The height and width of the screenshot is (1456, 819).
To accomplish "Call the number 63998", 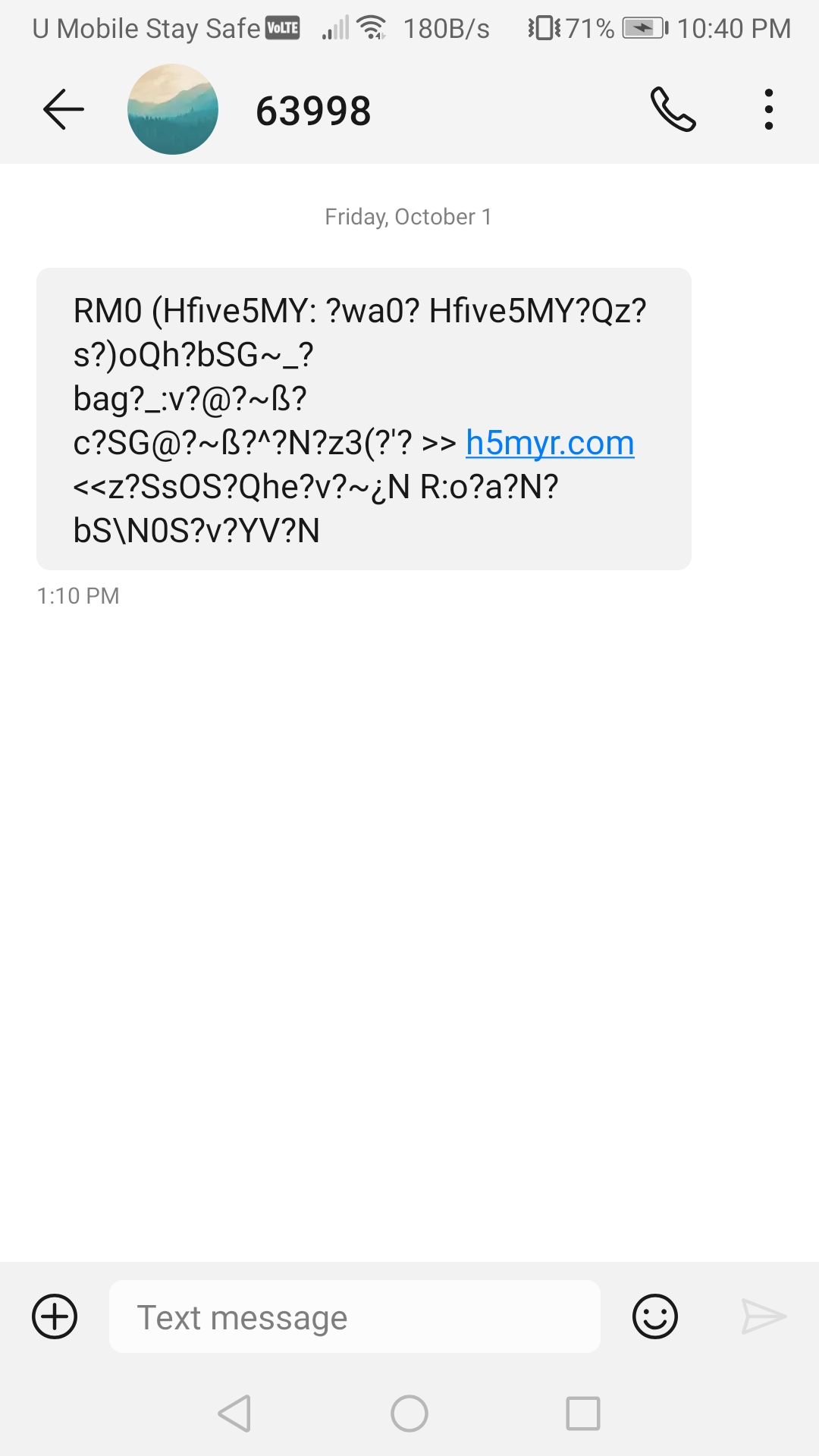I will click(x=673, y=110).
